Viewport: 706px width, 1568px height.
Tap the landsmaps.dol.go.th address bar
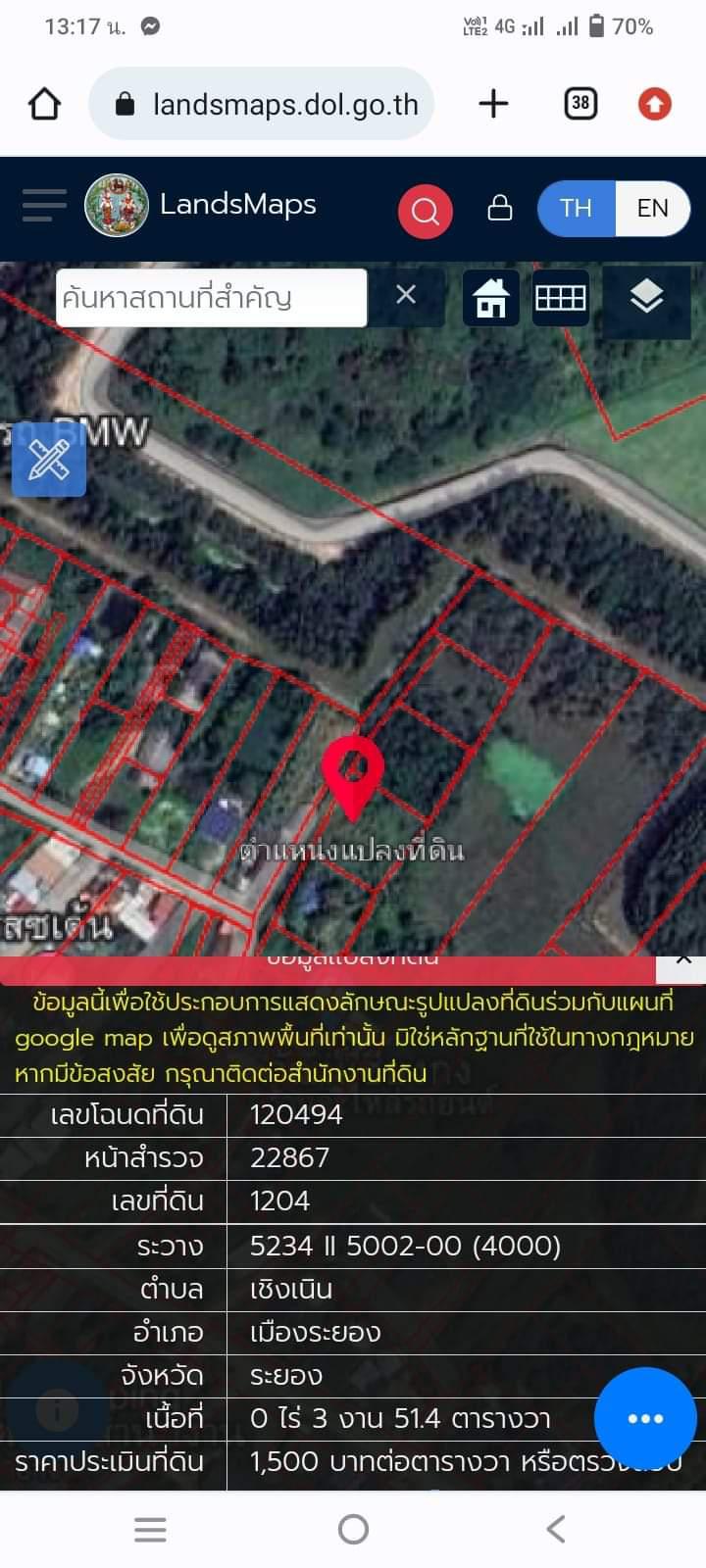262,104
